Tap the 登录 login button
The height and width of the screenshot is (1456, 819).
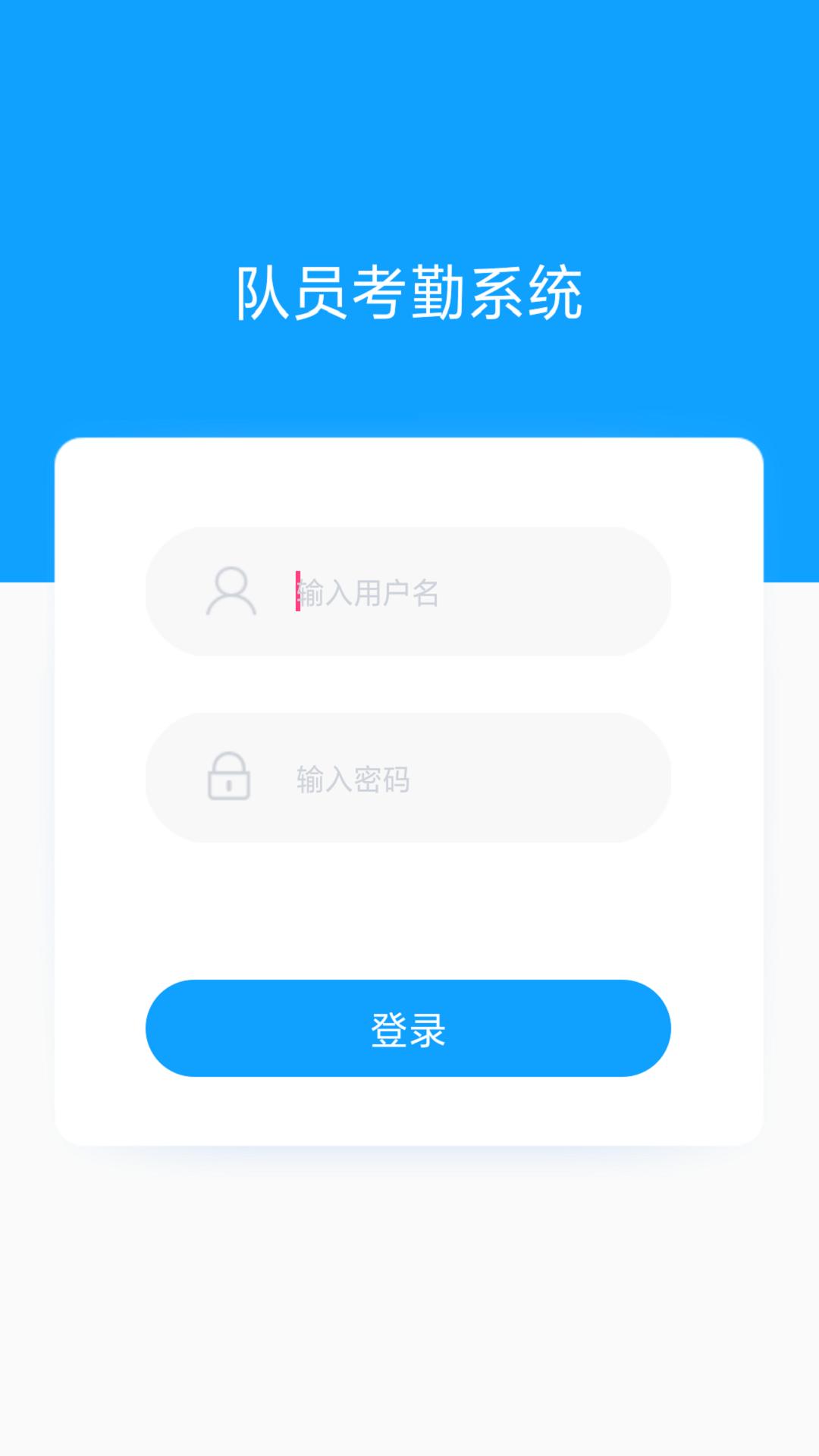tap(408, 1028)
